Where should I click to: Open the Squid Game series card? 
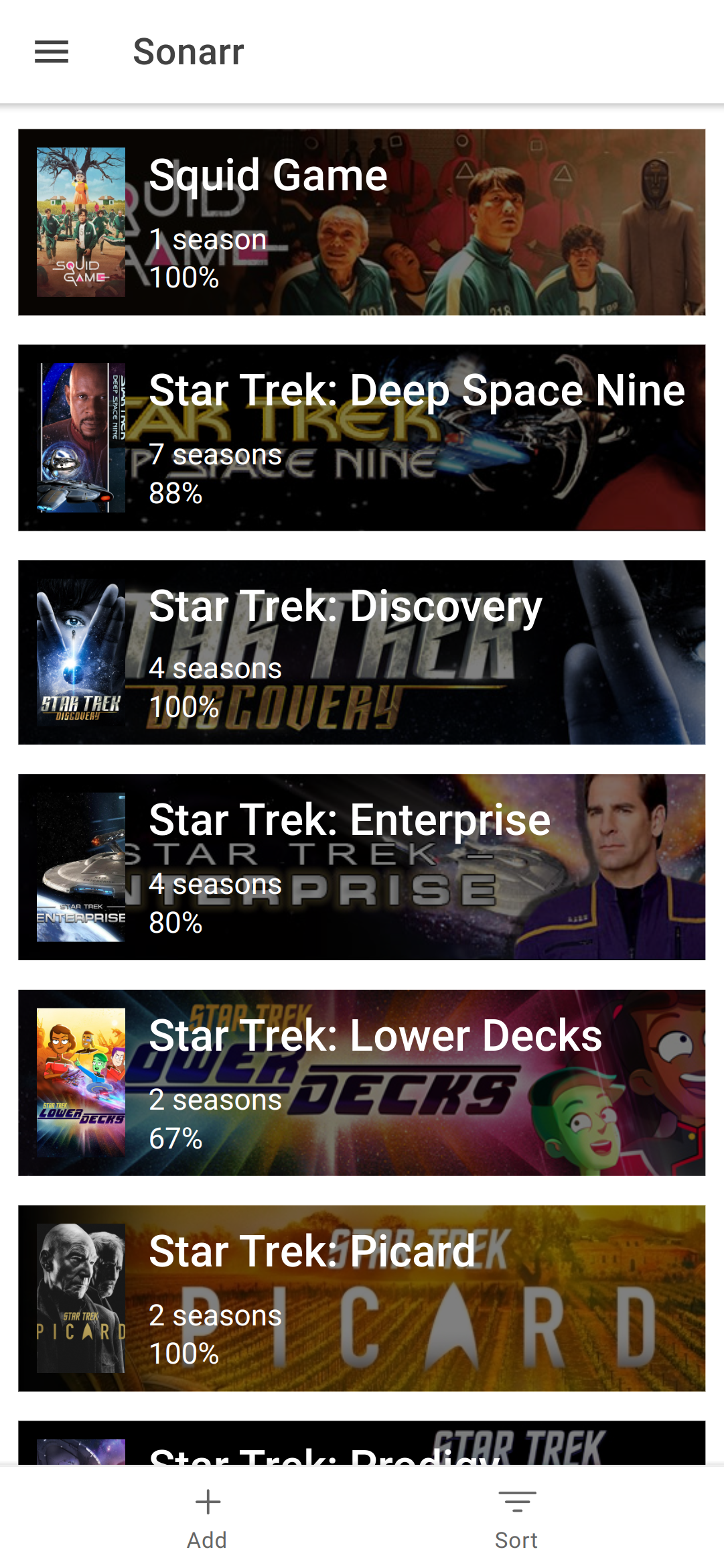point(362,222)
